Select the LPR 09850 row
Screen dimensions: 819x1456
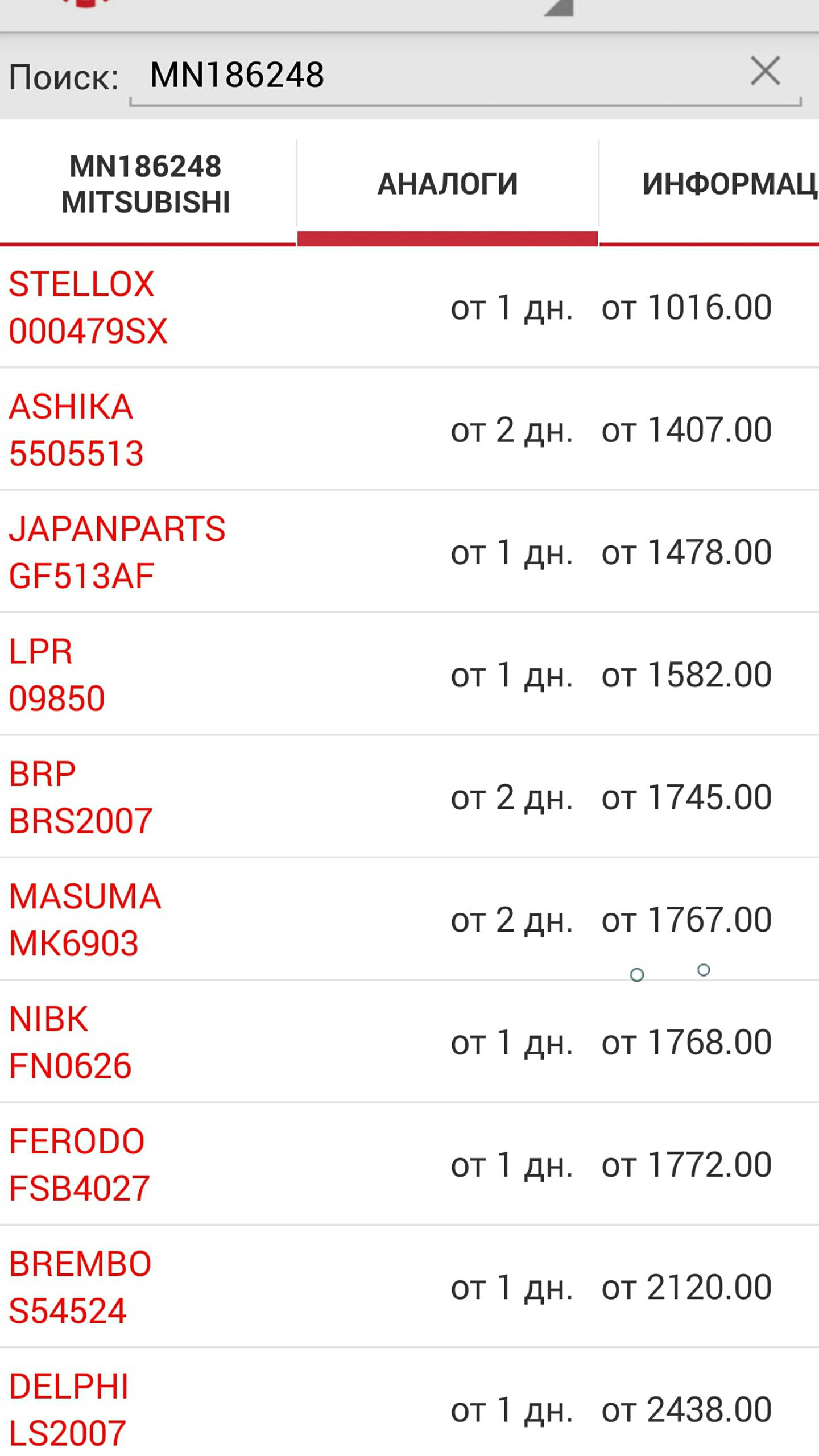(409, 675)
